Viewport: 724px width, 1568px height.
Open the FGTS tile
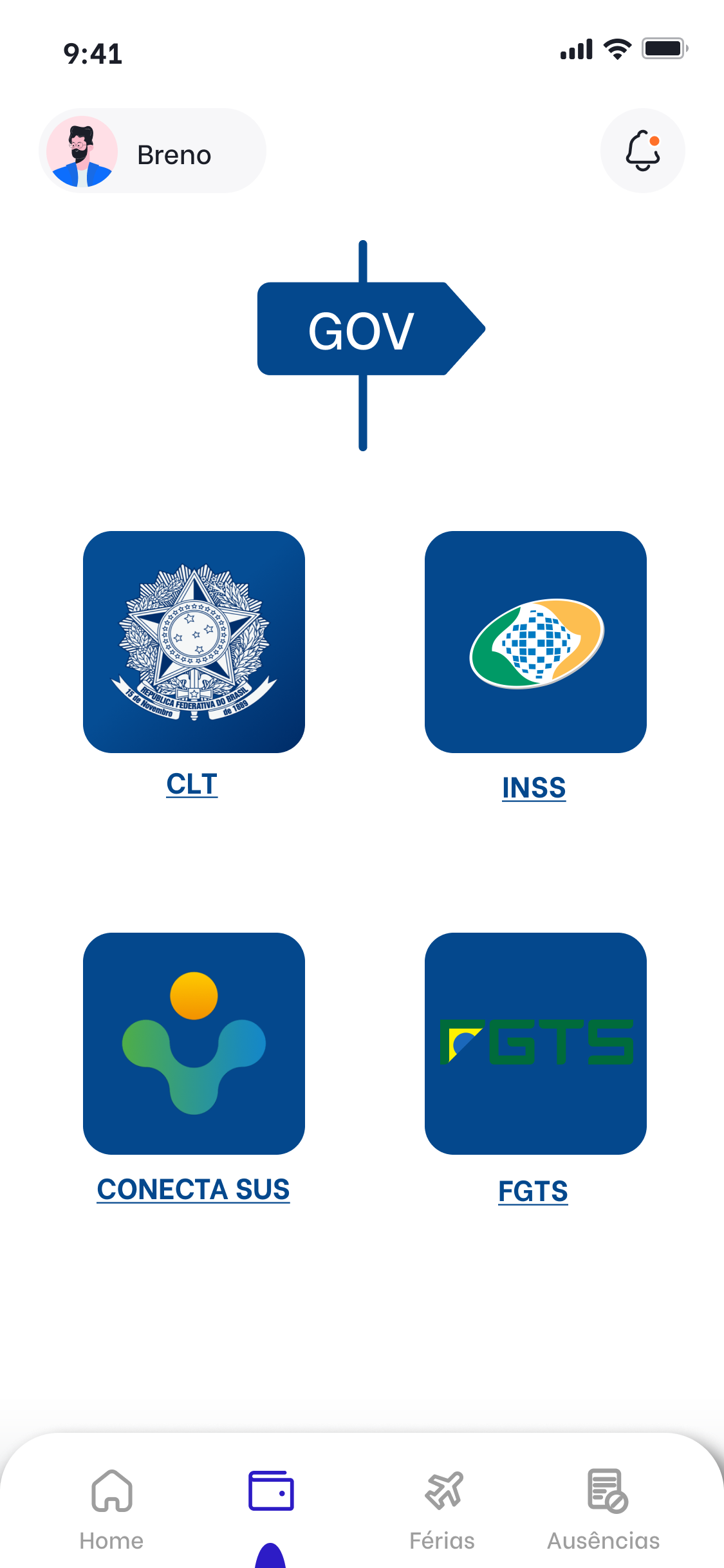pyautogui.click(x=535, y=1043)
